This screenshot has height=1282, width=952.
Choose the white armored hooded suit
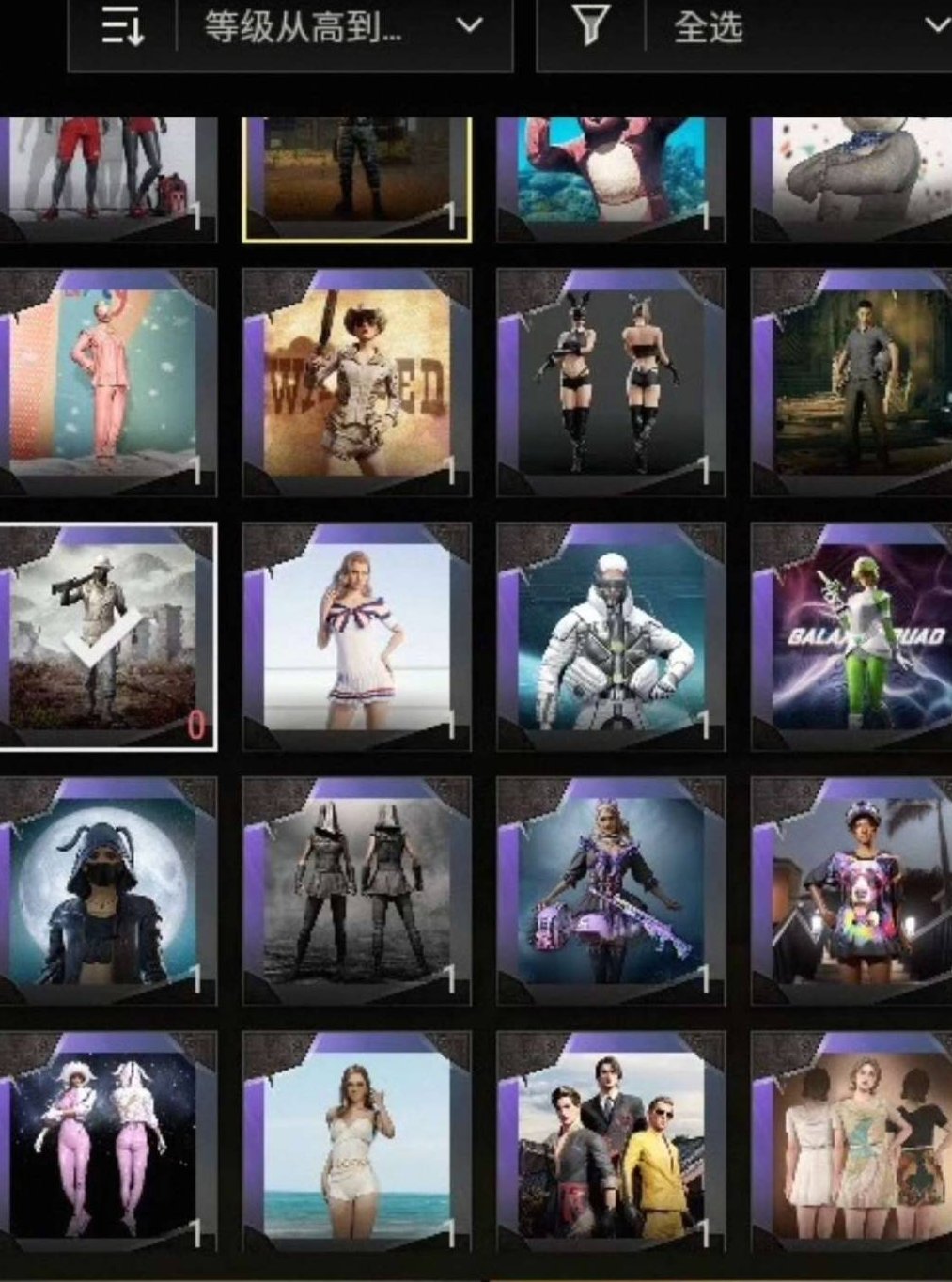[611, 636]
